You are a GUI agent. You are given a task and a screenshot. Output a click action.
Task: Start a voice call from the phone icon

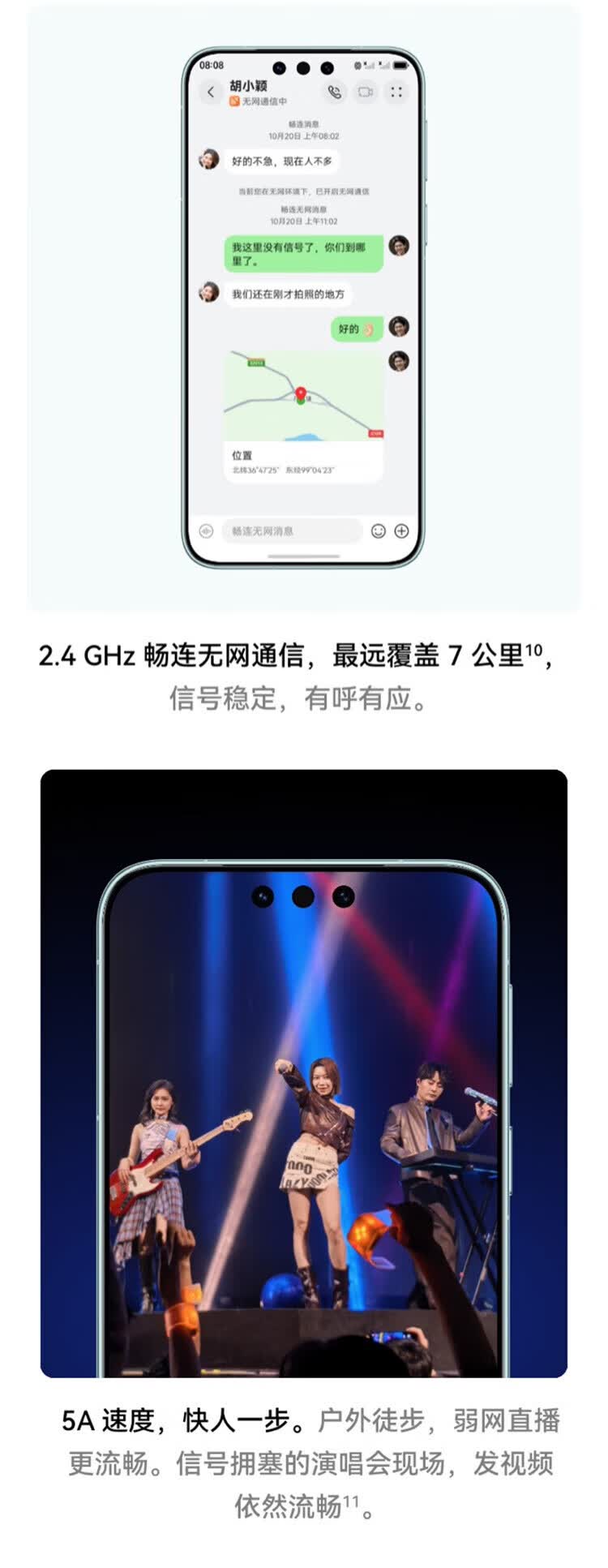coord(335,91)
